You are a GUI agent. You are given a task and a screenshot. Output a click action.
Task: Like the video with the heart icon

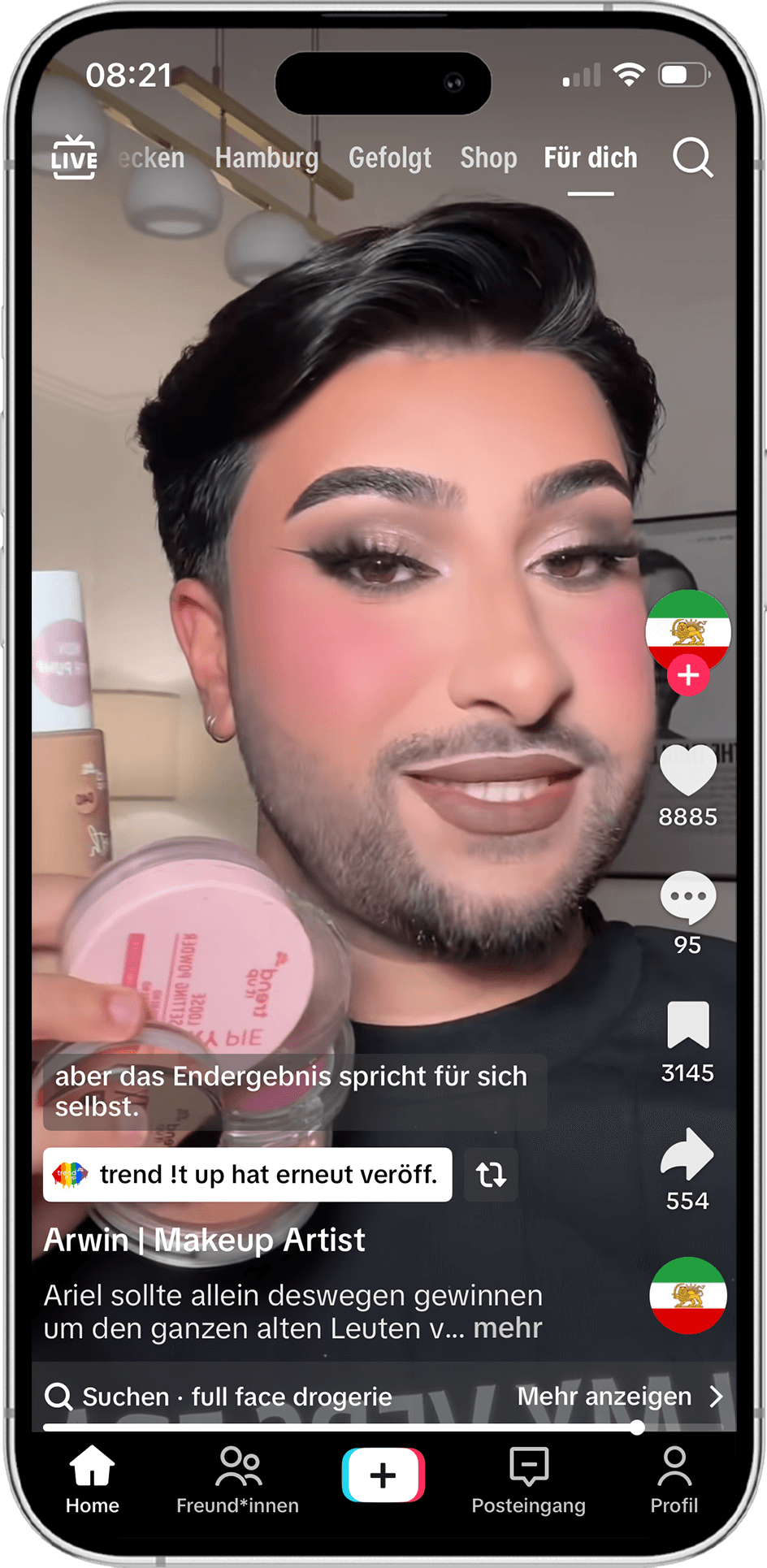(688, 769)
